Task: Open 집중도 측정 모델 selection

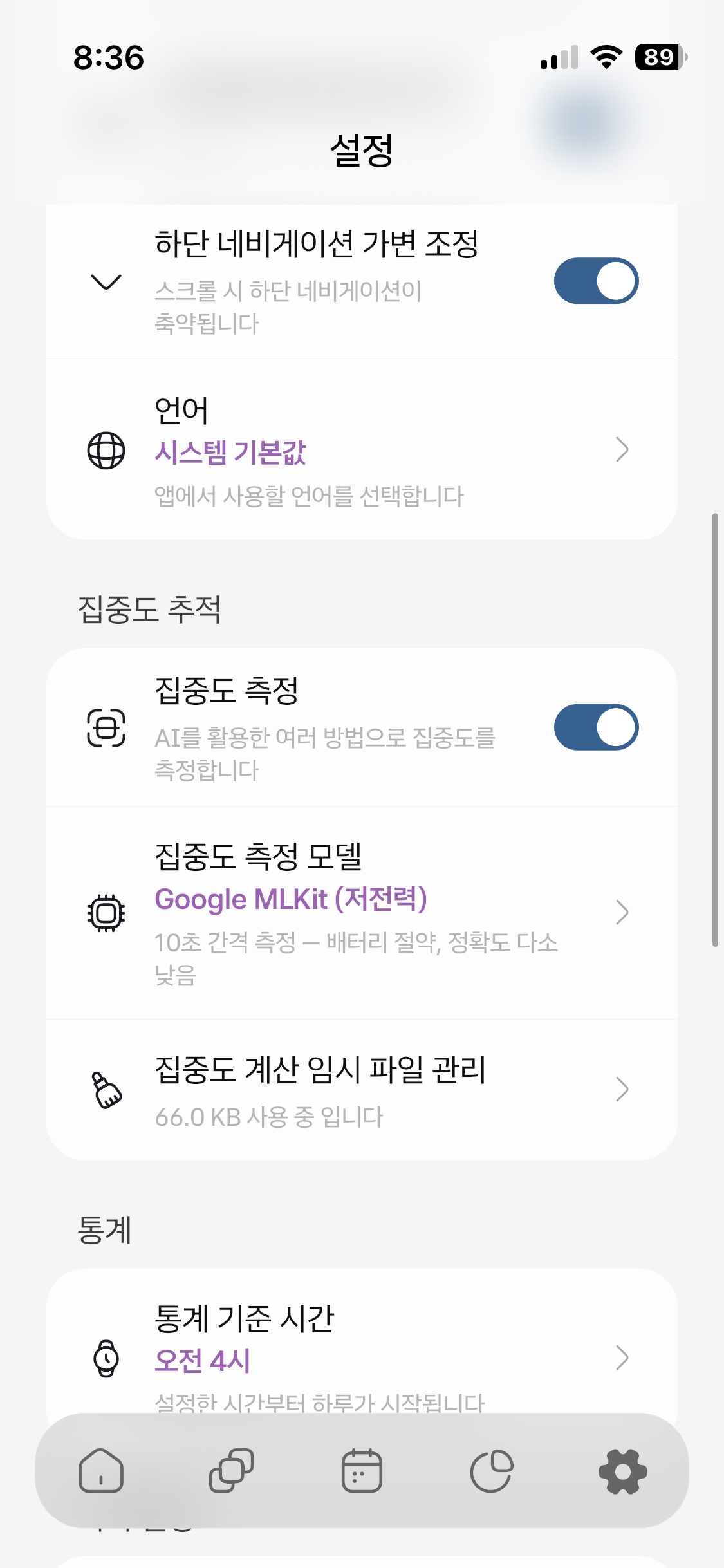Action: [x=360, y=912]
